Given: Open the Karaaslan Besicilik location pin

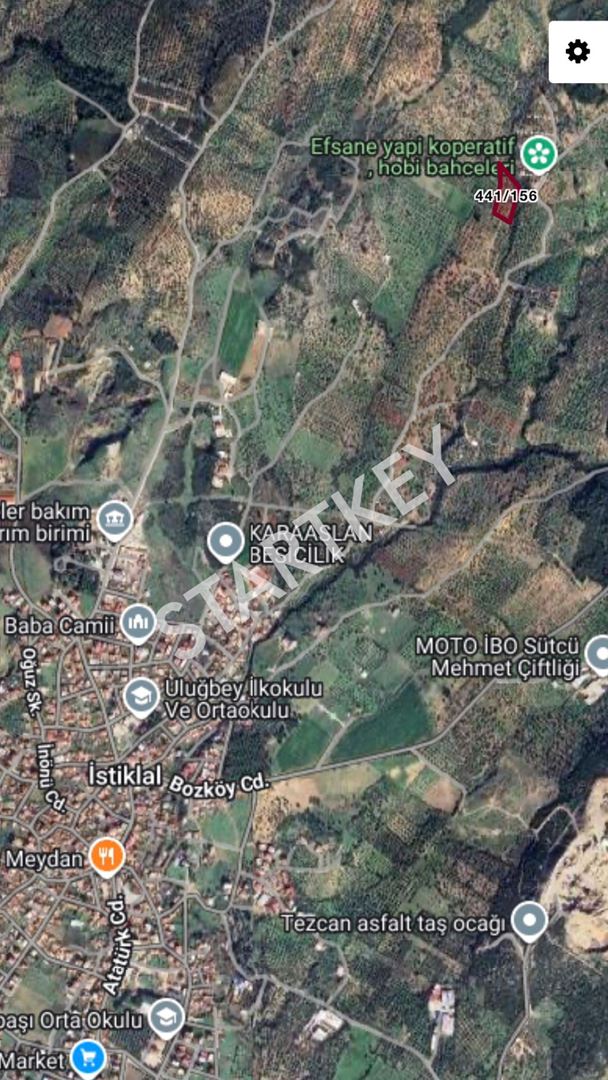Looking at the screenshot, I should (x=226, y=542).
